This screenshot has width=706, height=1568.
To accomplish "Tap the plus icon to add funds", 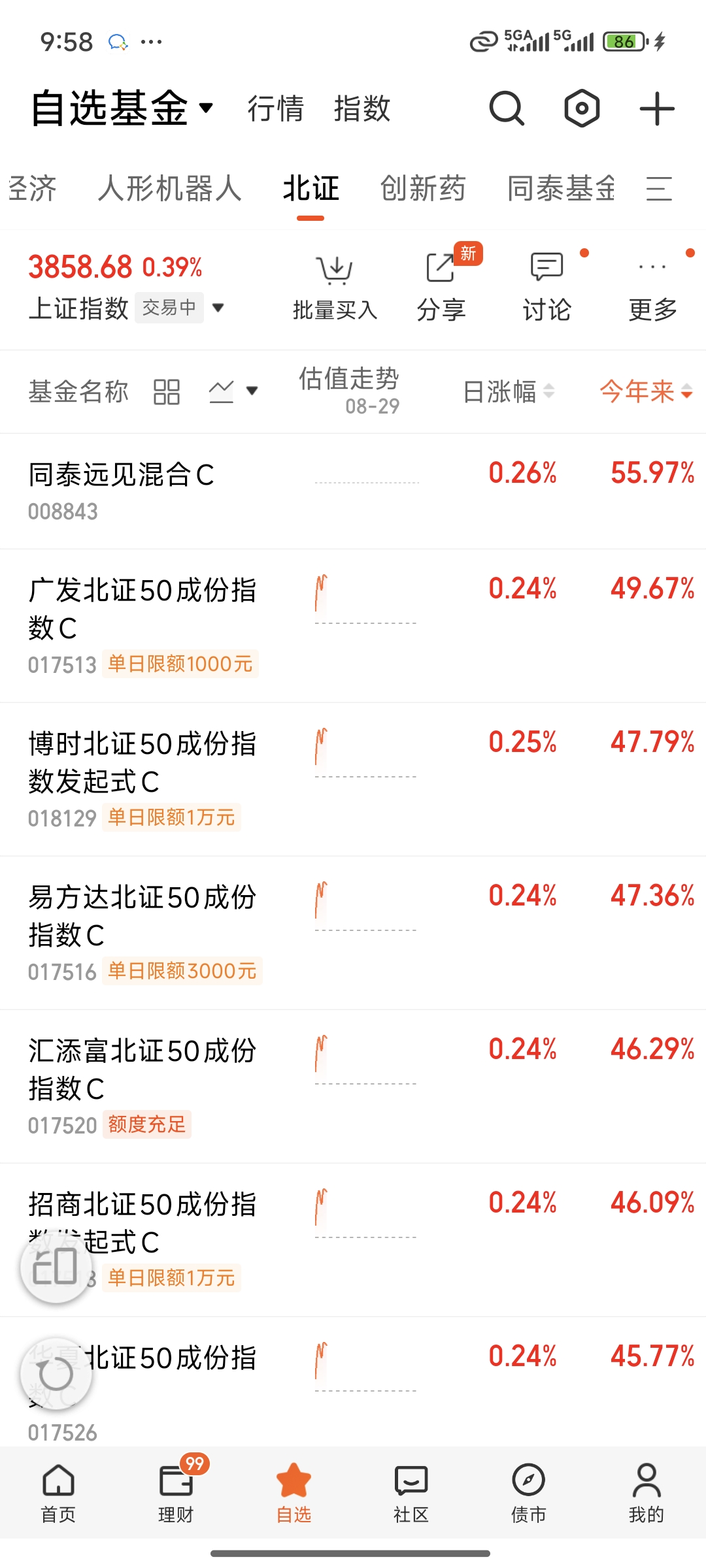I will [656, 108].
